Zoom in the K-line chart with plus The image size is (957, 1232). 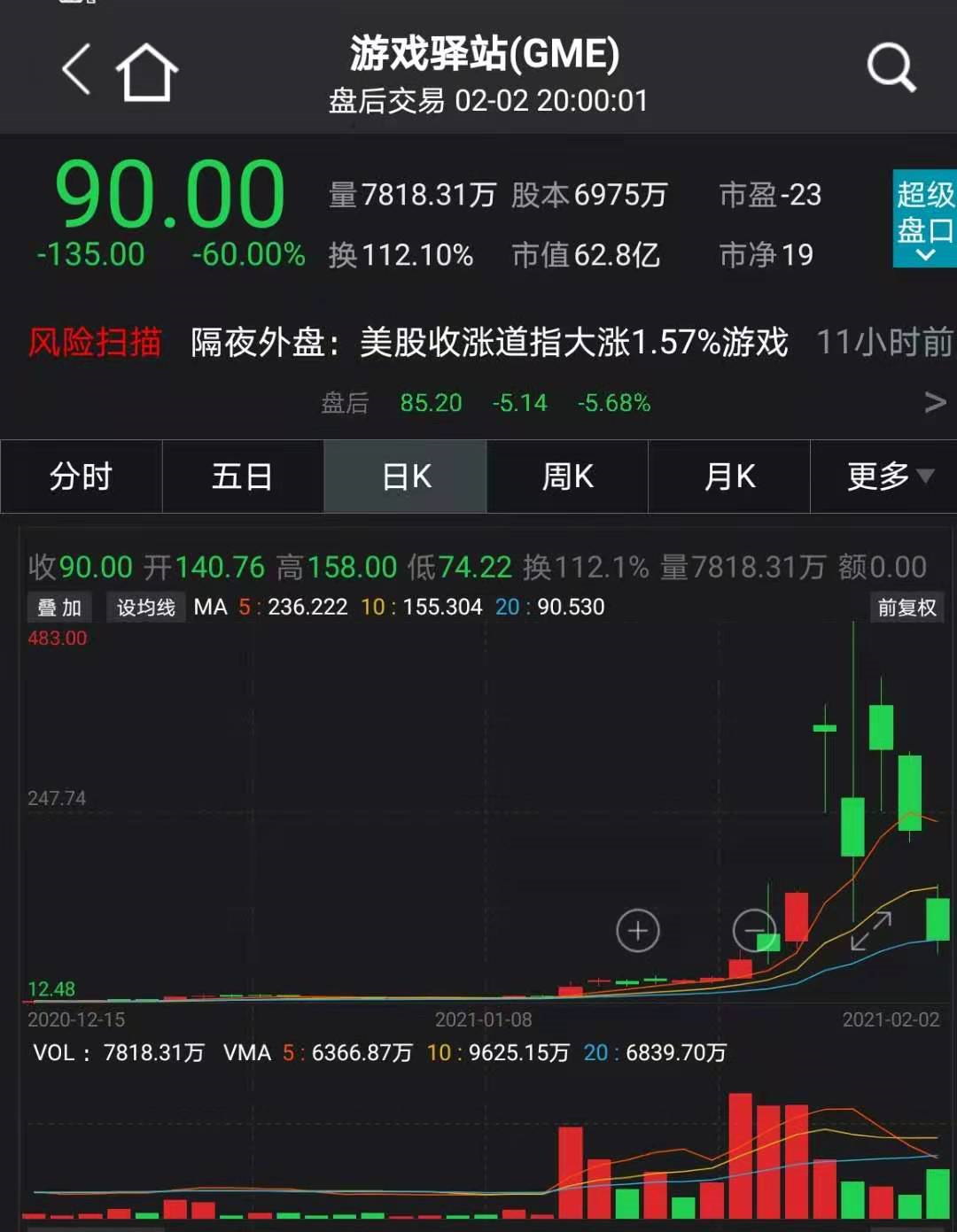638,931
